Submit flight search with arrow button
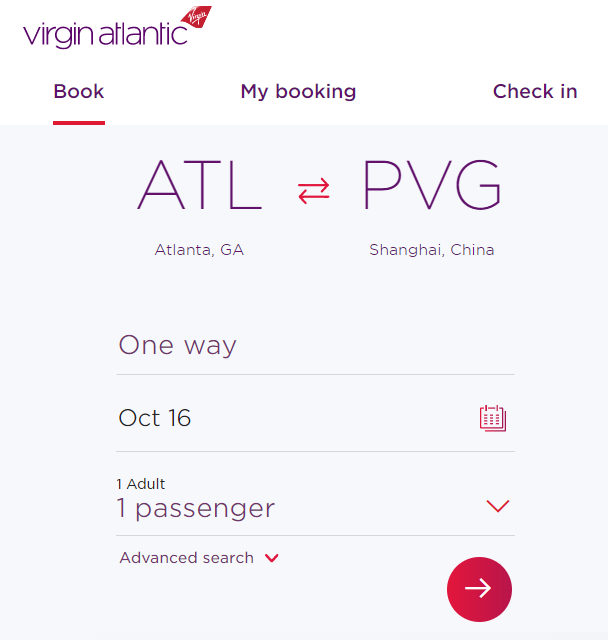The image size is (608, 640). tap(479, 589)
